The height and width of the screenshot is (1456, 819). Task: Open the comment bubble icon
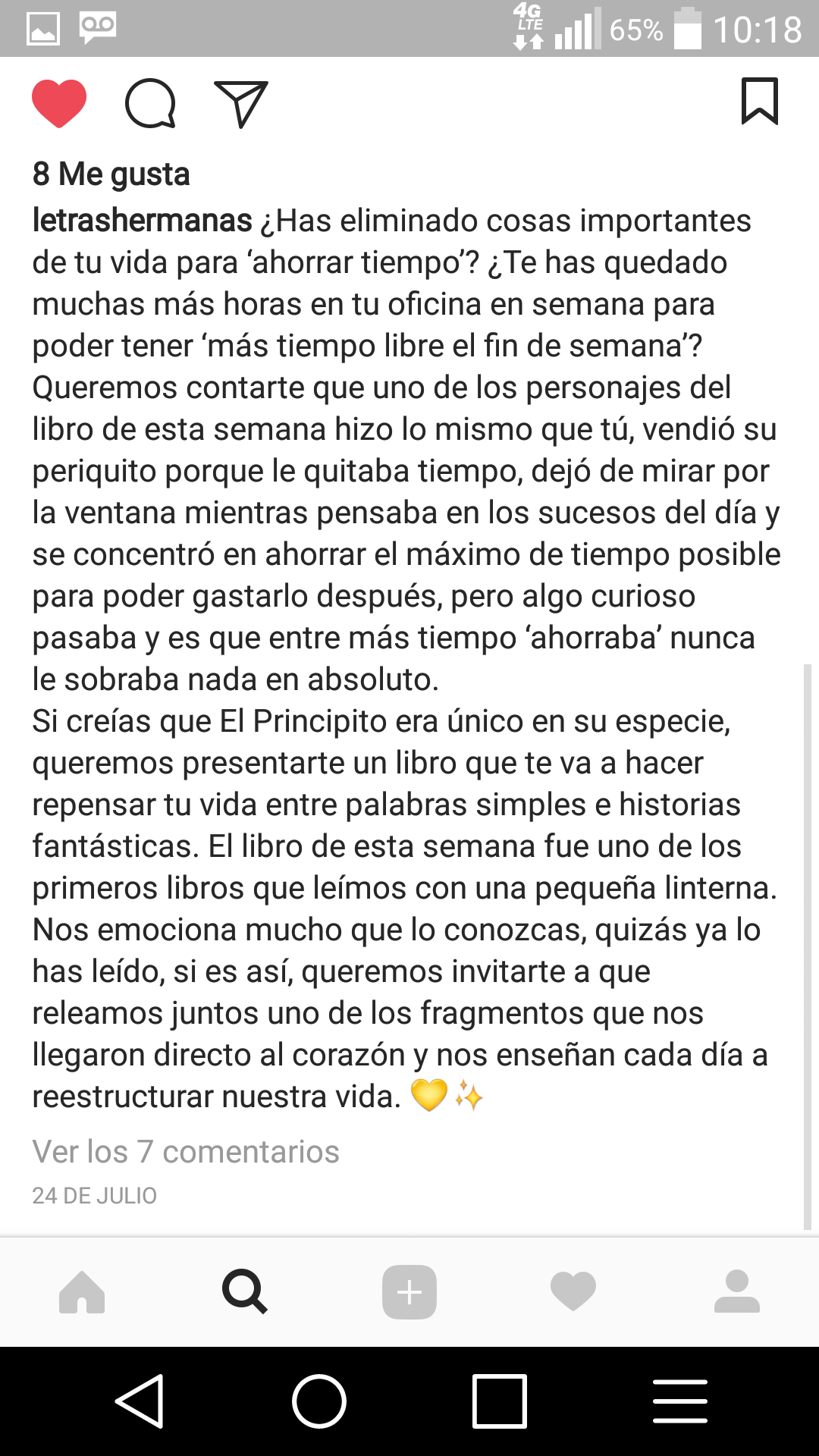click(x=150, y=103)
